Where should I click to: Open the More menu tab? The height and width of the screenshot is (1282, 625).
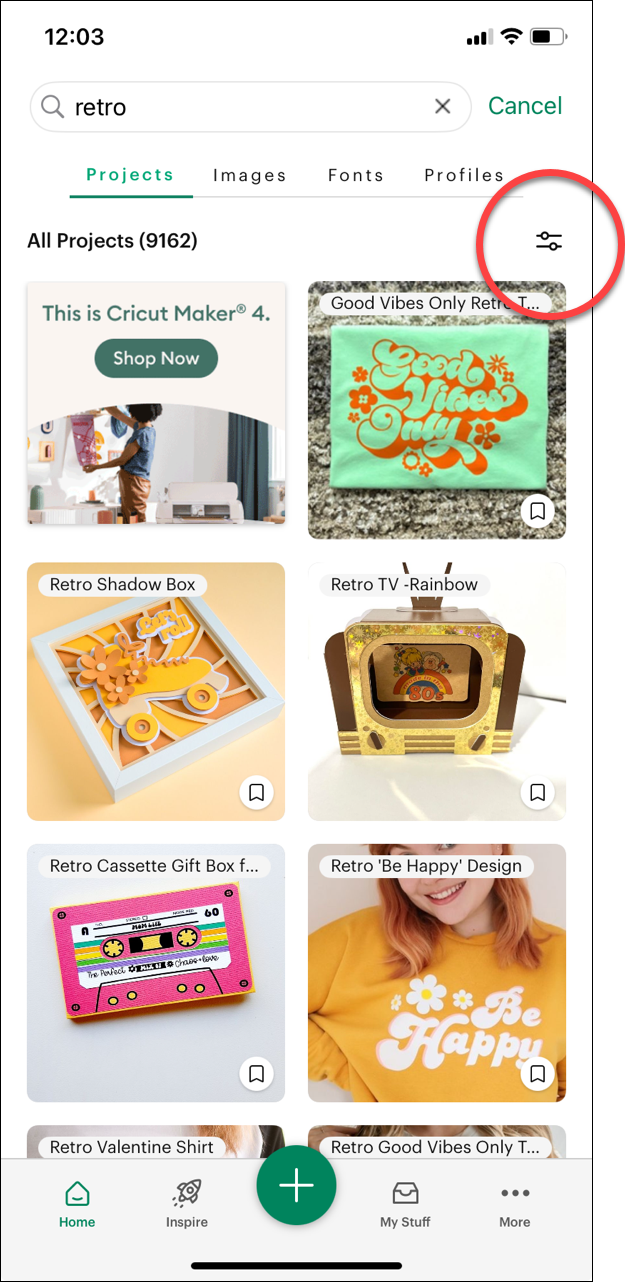tap(515, 1204)
